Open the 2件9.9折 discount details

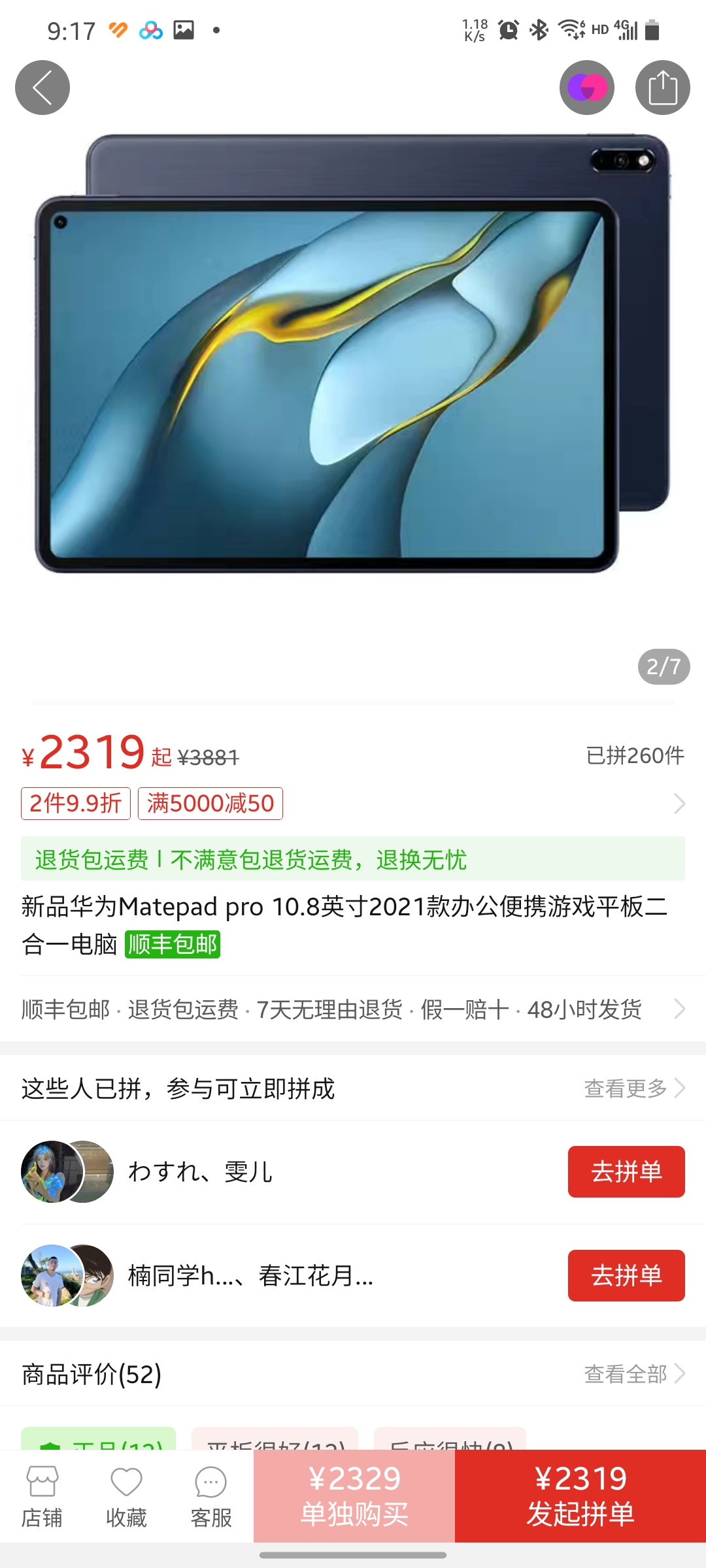pos(76,804)
